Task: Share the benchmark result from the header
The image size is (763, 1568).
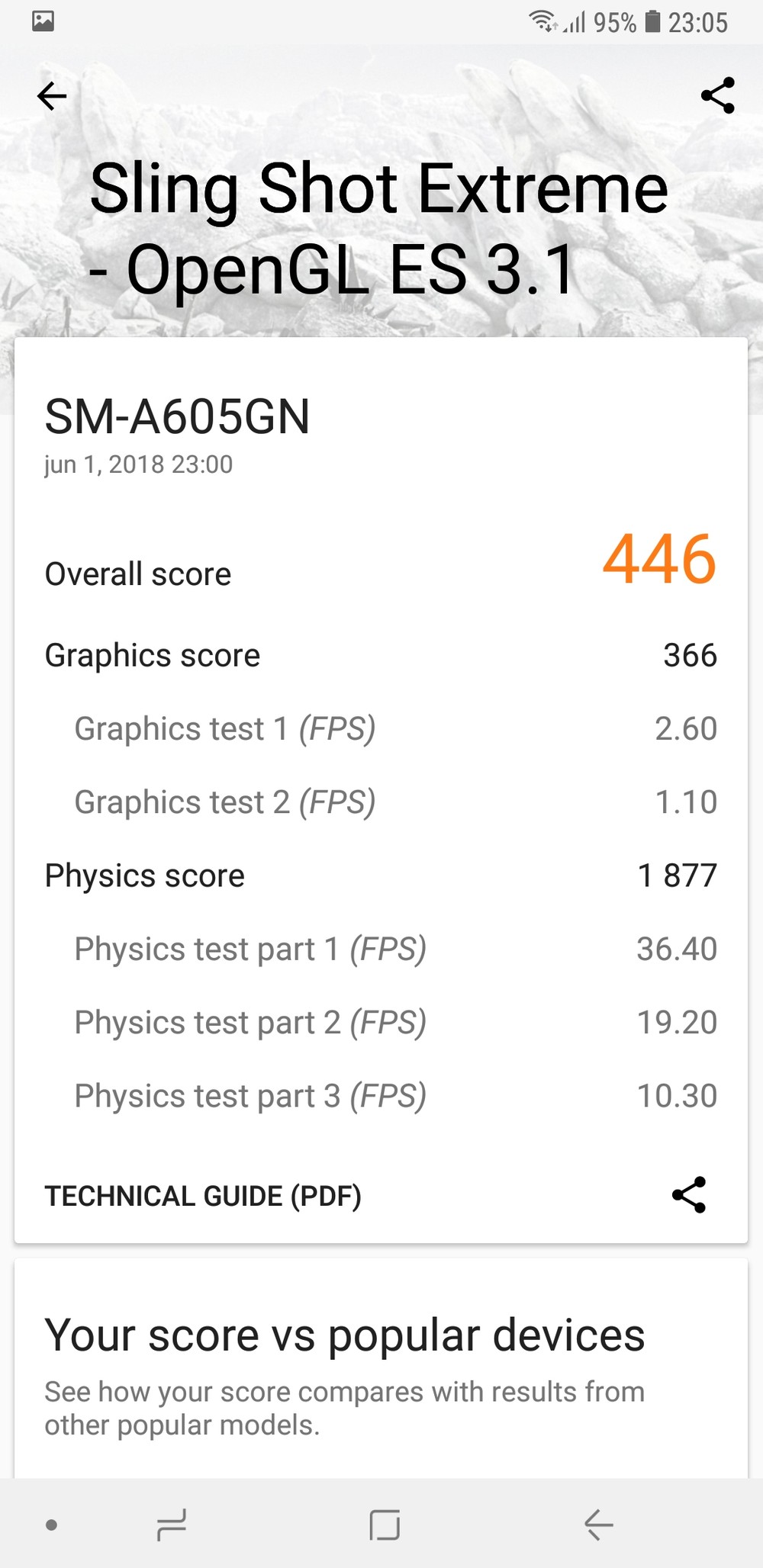Action: (717, 95)
